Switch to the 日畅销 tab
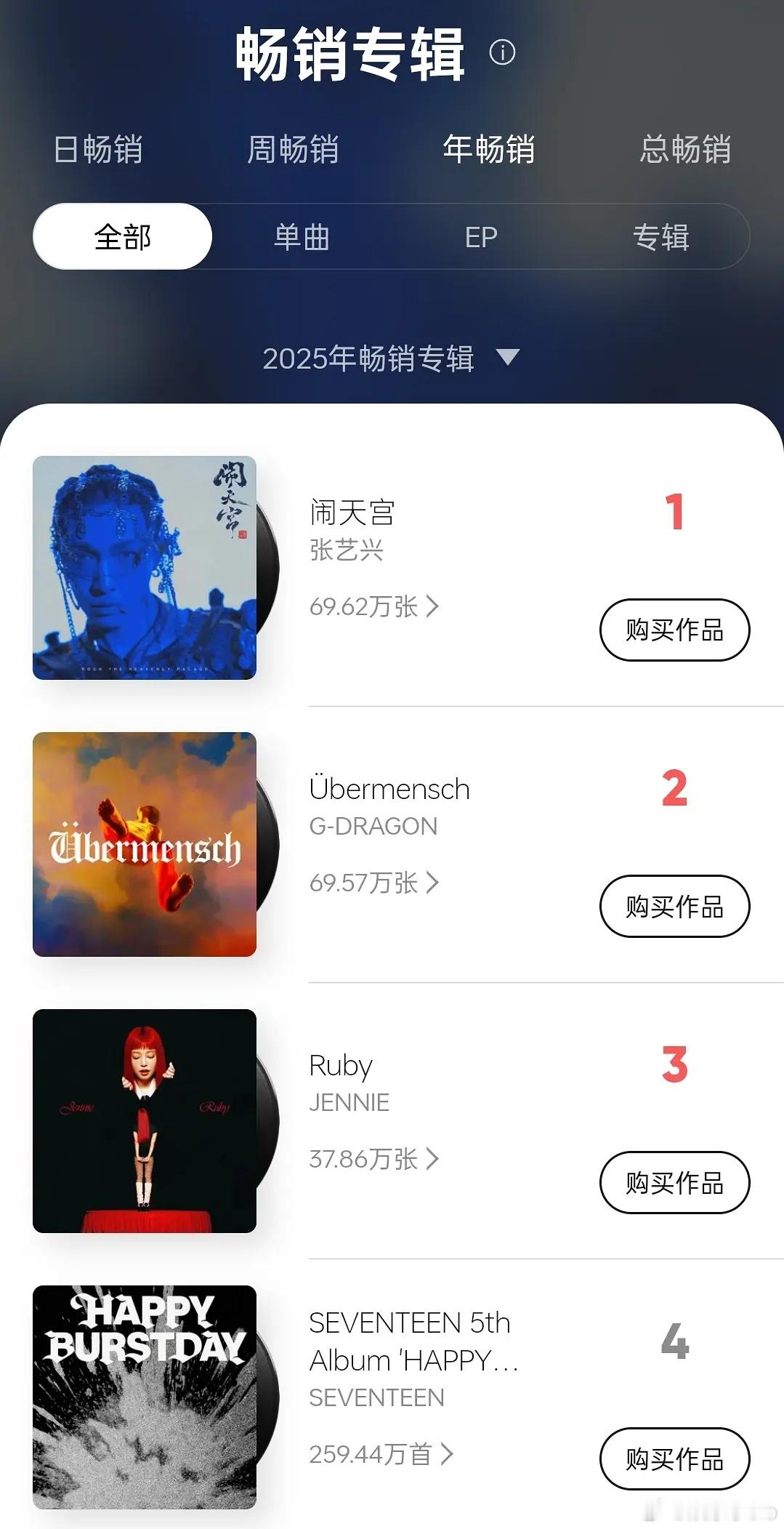The width and height of the screenshot is (784, 1529). 98,150
